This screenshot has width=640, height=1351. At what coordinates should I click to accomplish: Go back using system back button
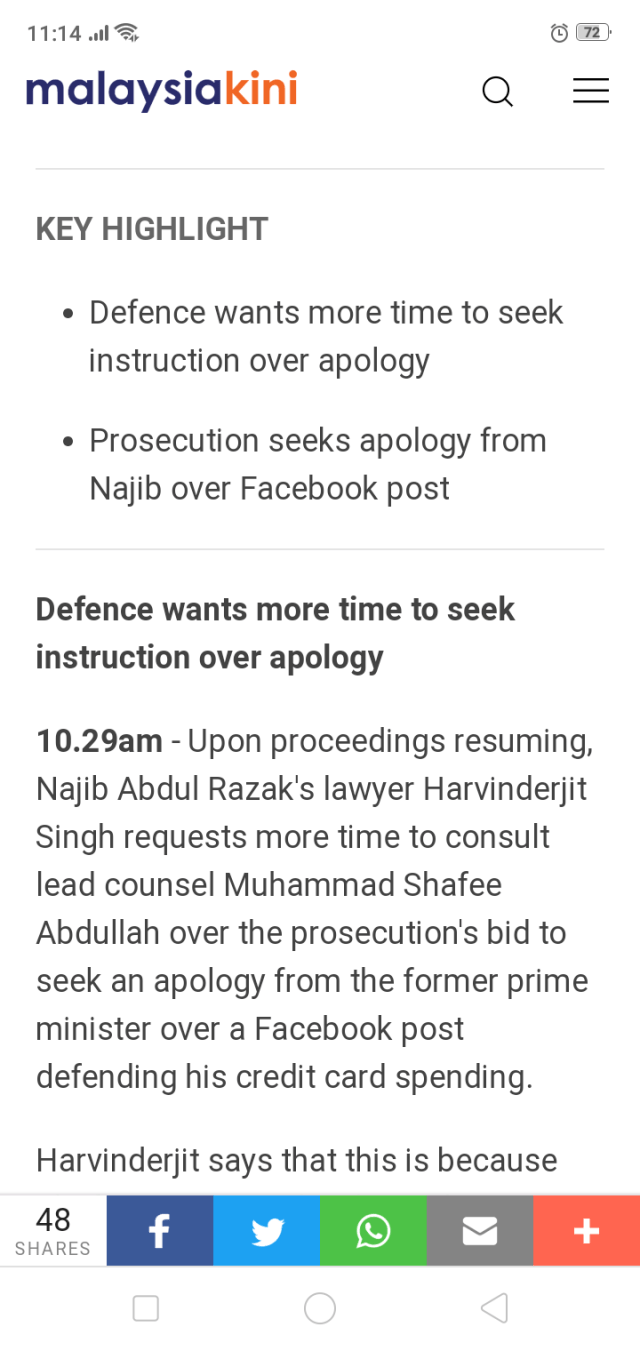click(494, 1308)
